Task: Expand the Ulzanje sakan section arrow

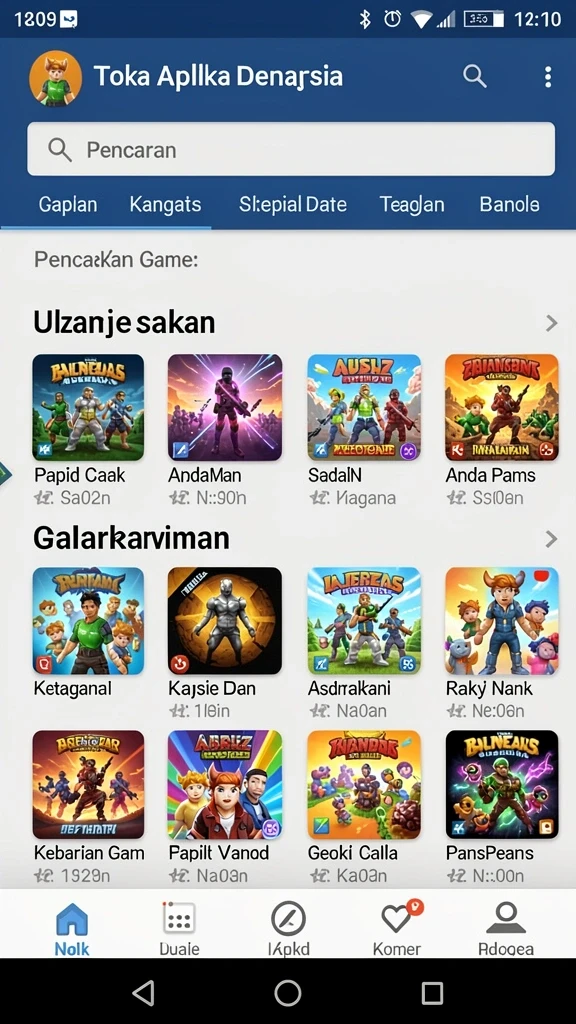Action: [x=552, y=323]
